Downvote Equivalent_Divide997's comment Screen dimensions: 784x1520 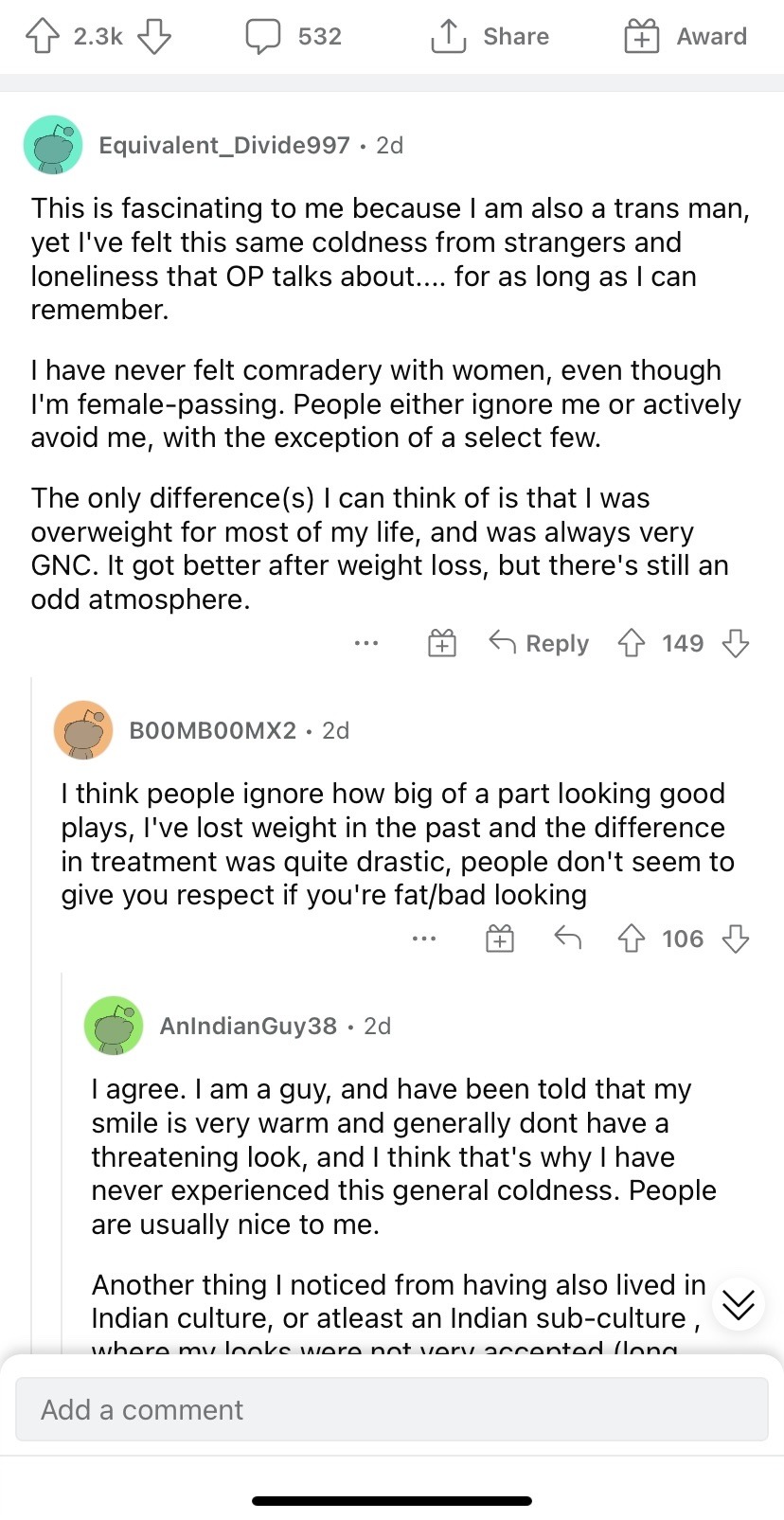736,644
